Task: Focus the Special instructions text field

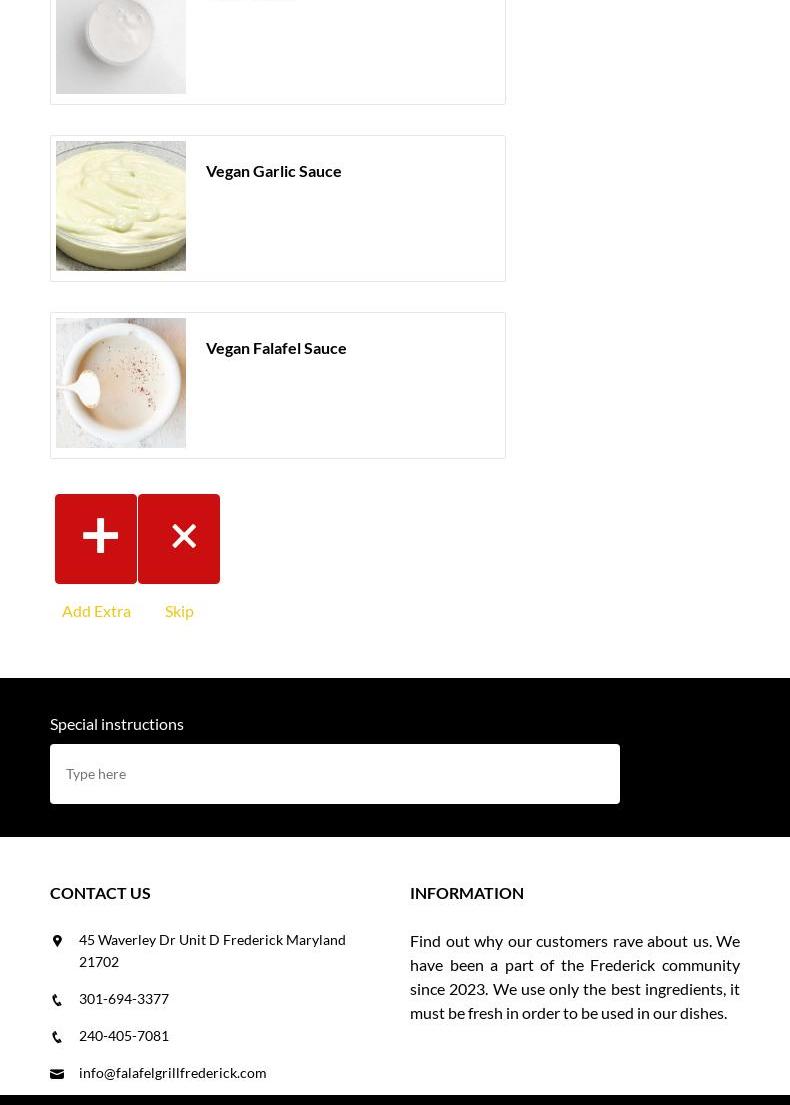Action: (334, 773)
